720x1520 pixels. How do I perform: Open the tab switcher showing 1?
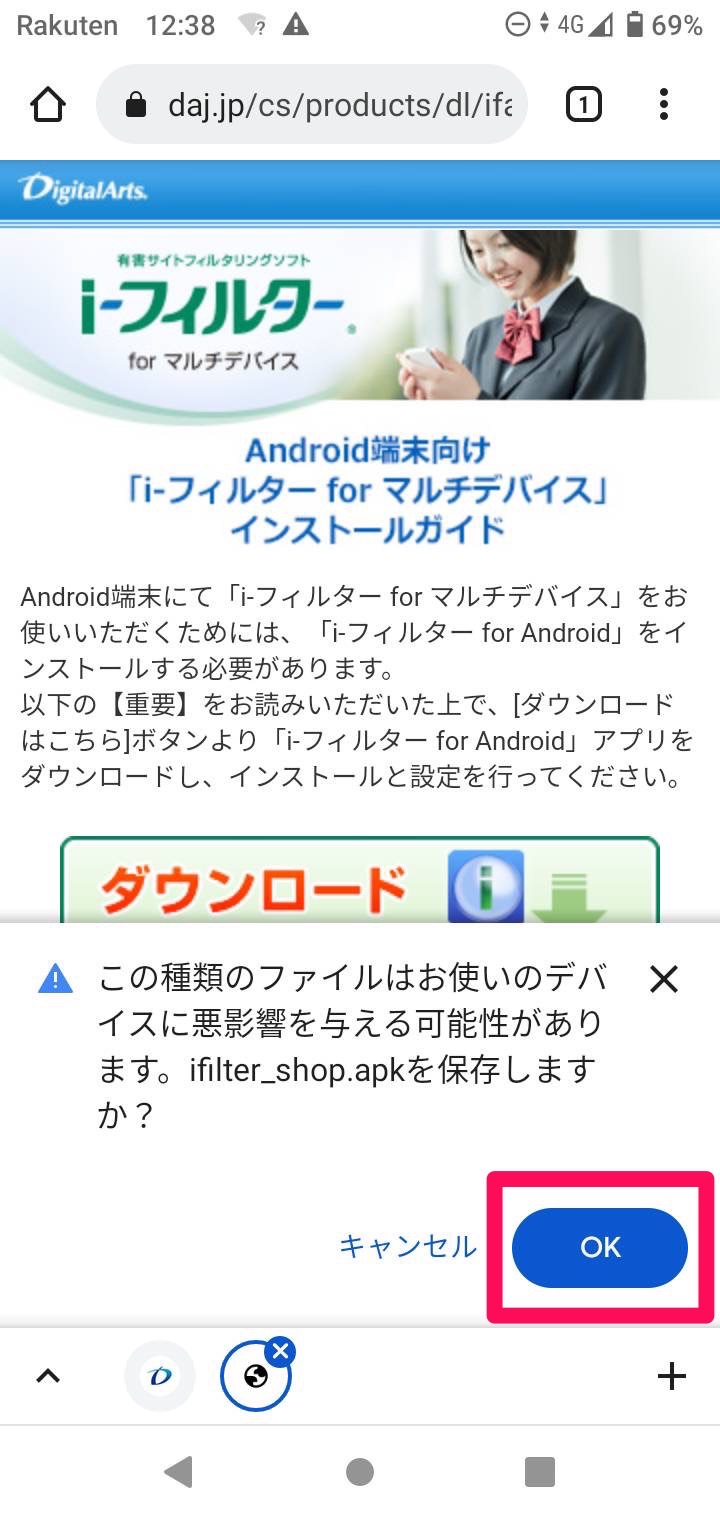(584, 105)
